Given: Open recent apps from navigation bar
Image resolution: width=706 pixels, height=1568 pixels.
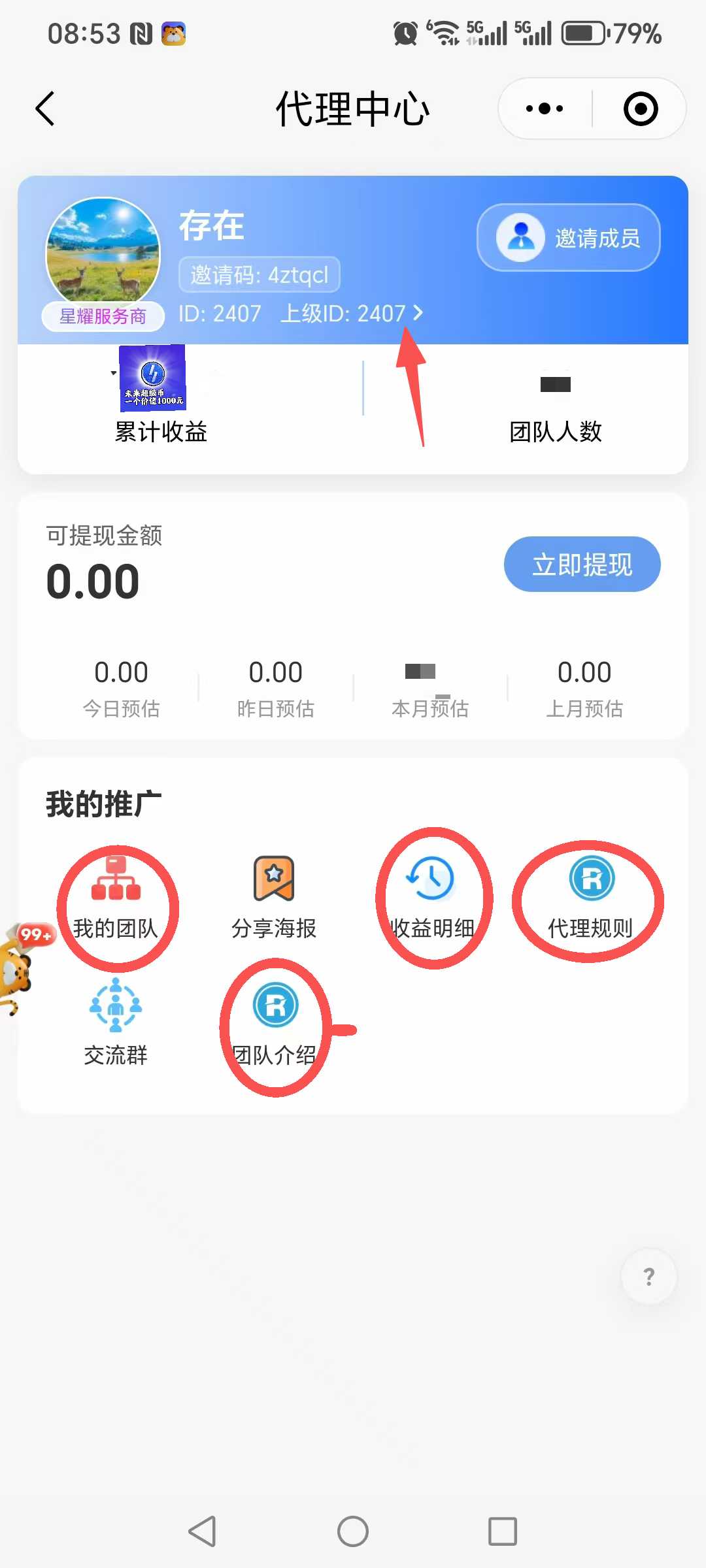Looking at the screenshot, I should tap(502, 1531).
